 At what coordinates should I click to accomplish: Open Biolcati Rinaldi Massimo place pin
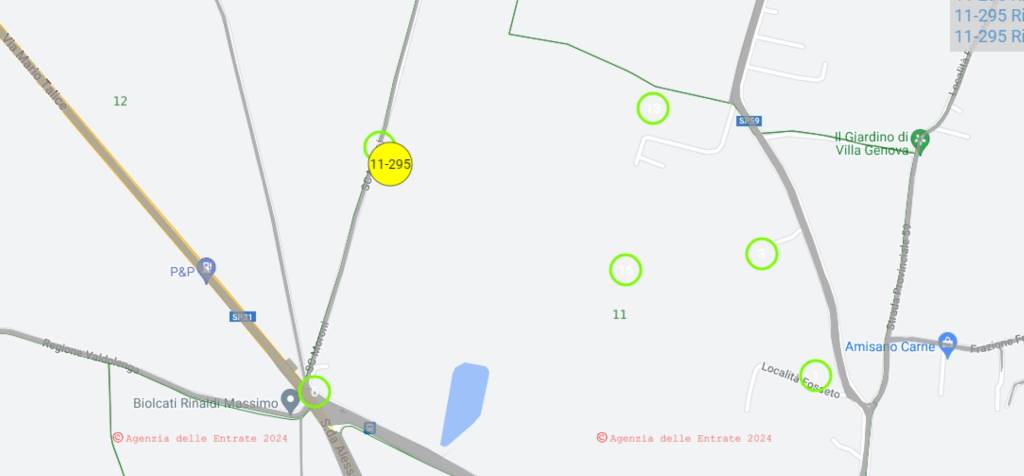(291, 401)
